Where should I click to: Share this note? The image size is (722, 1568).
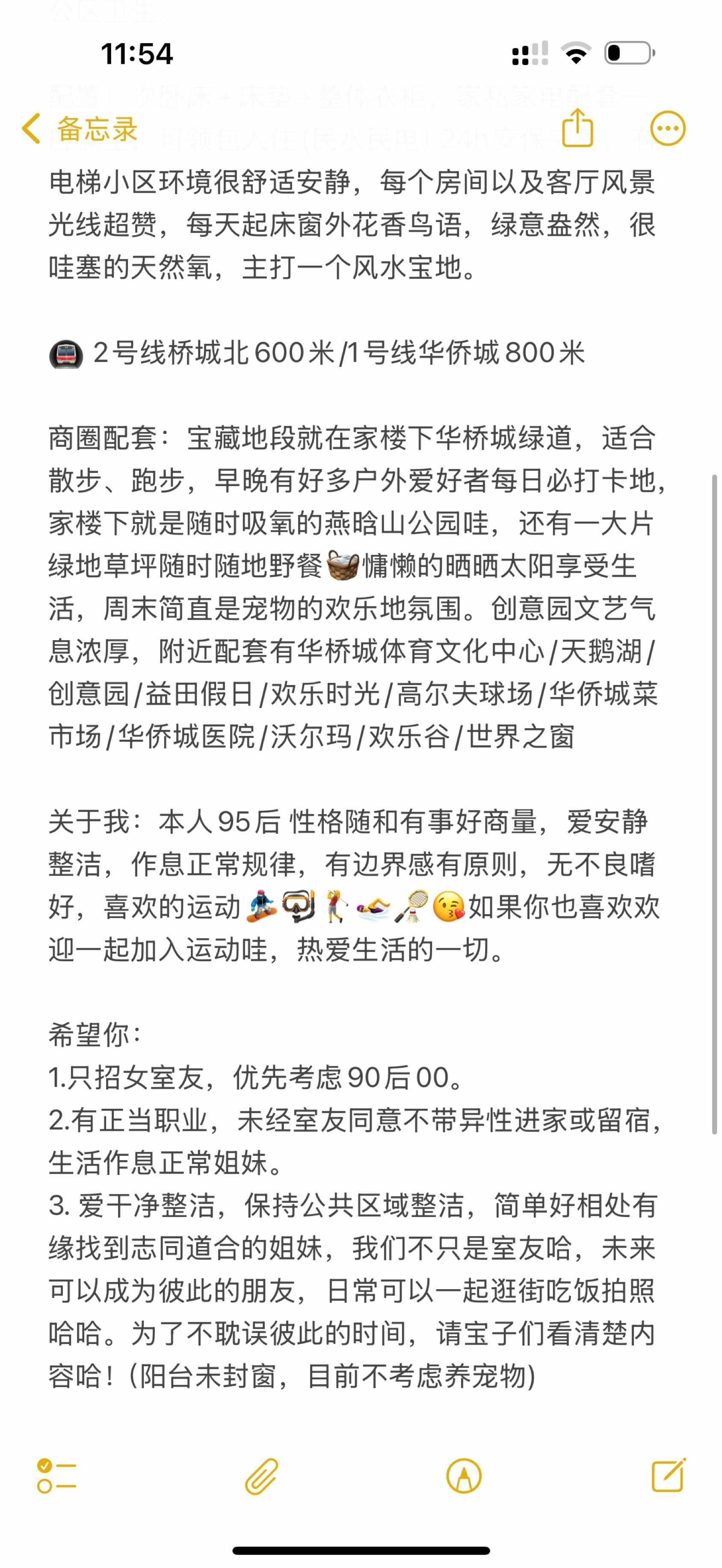click(x=577, y=127)
